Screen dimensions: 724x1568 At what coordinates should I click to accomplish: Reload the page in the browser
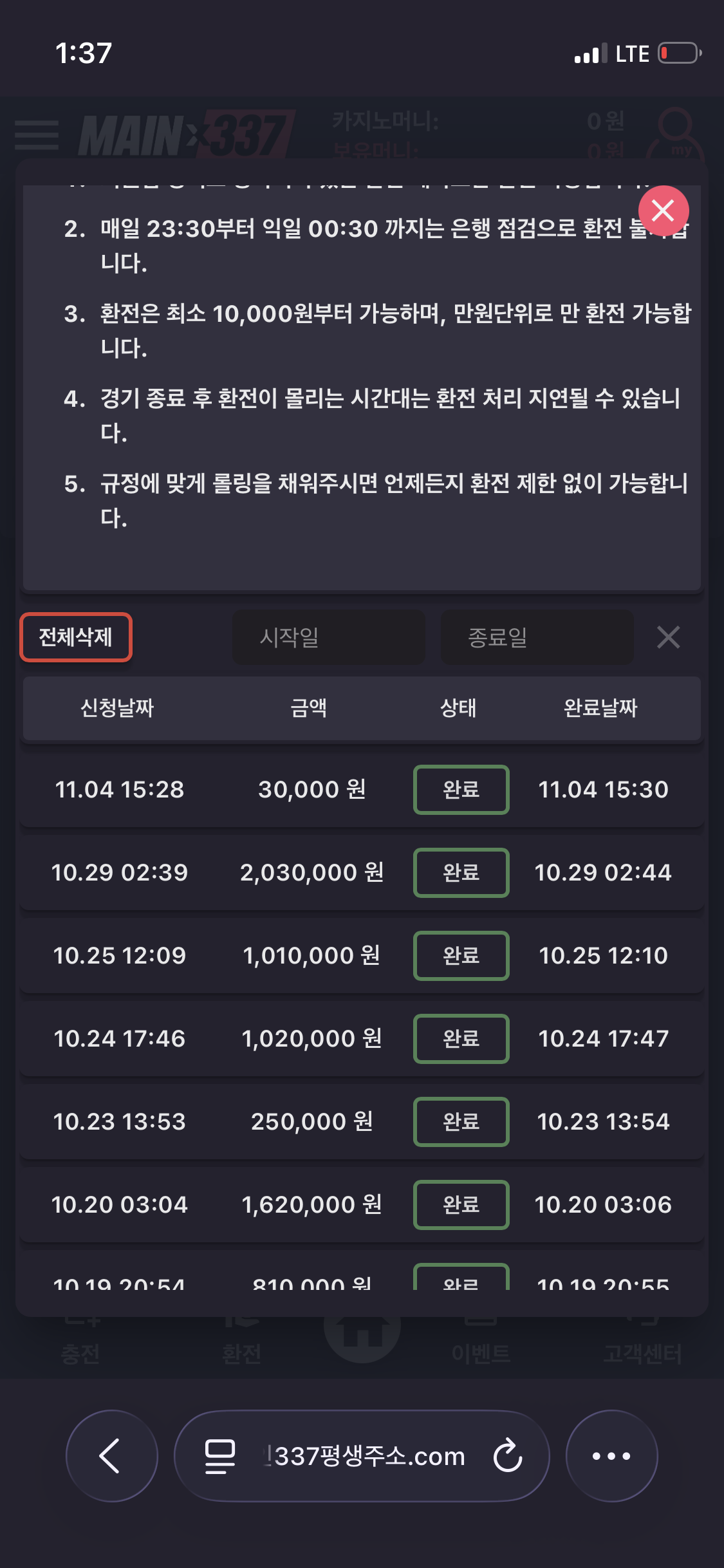(508, 1455)
